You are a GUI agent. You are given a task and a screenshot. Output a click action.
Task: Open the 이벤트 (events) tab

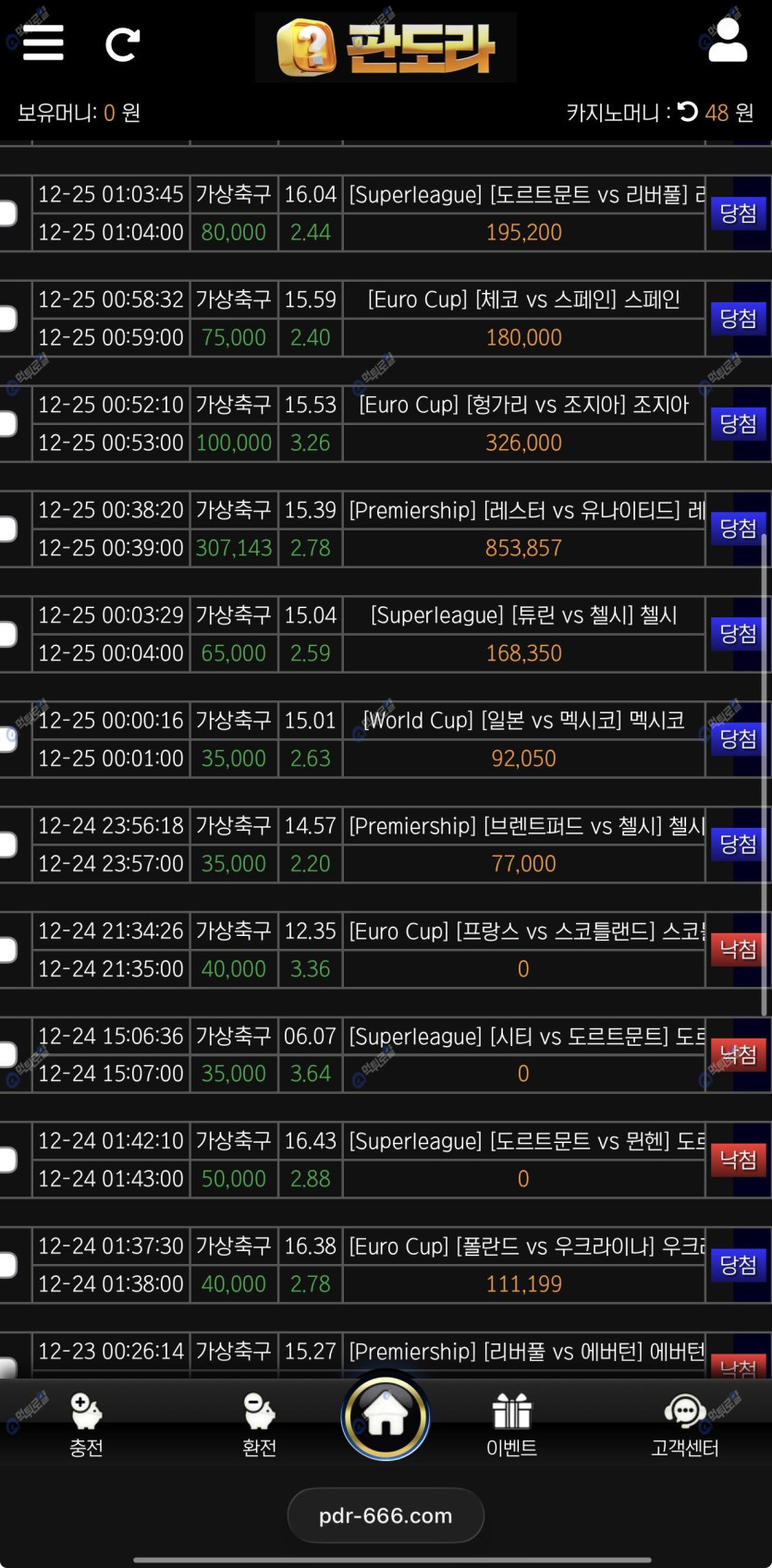point(511,1425)
